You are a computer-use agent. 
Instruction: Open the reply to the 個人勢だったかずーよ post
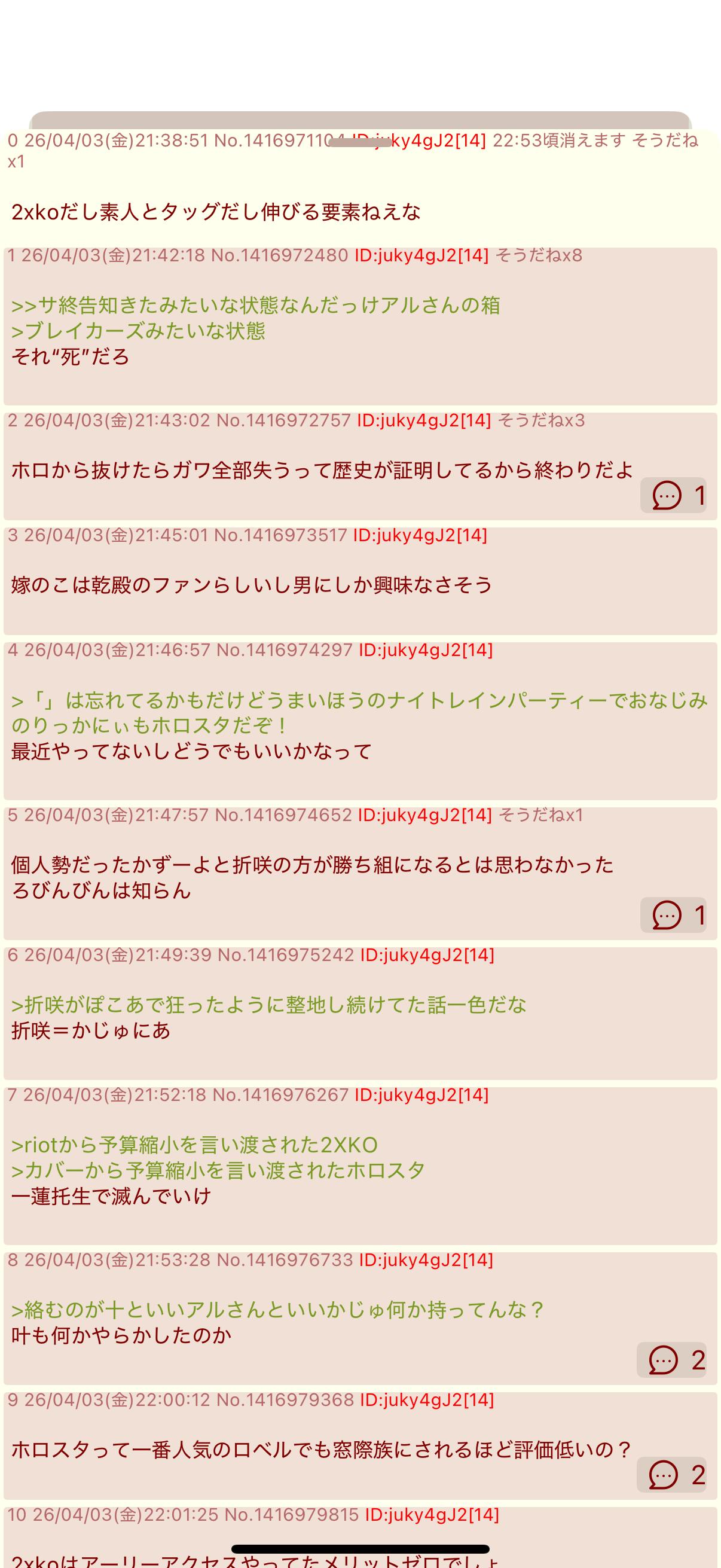pos(673,915)
